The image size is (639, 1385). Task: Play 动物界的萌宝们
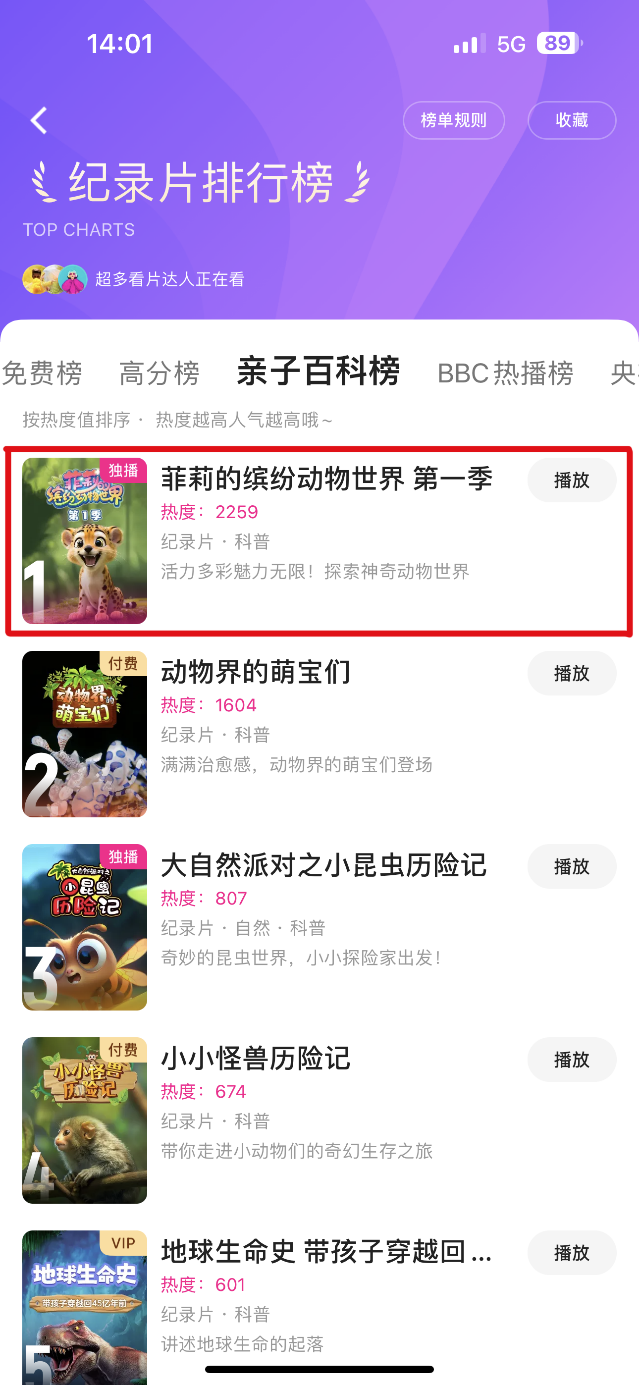(572, 674)
